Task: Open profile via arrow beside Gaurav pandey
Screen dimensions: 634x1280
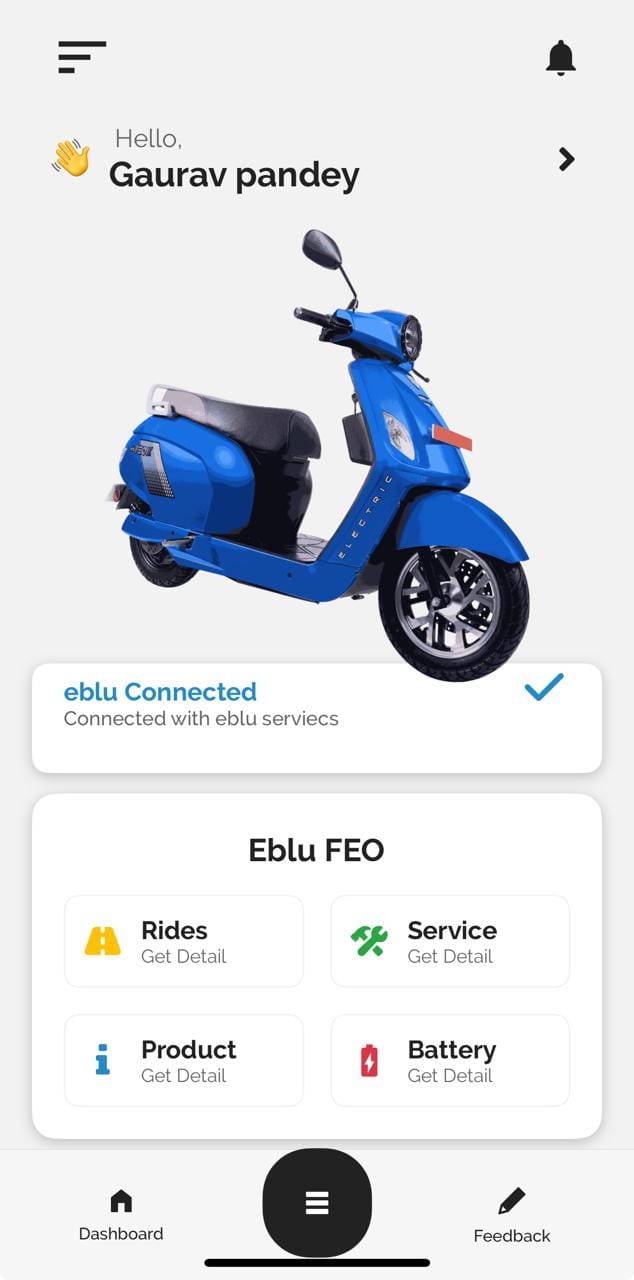Action: (566, 159)
